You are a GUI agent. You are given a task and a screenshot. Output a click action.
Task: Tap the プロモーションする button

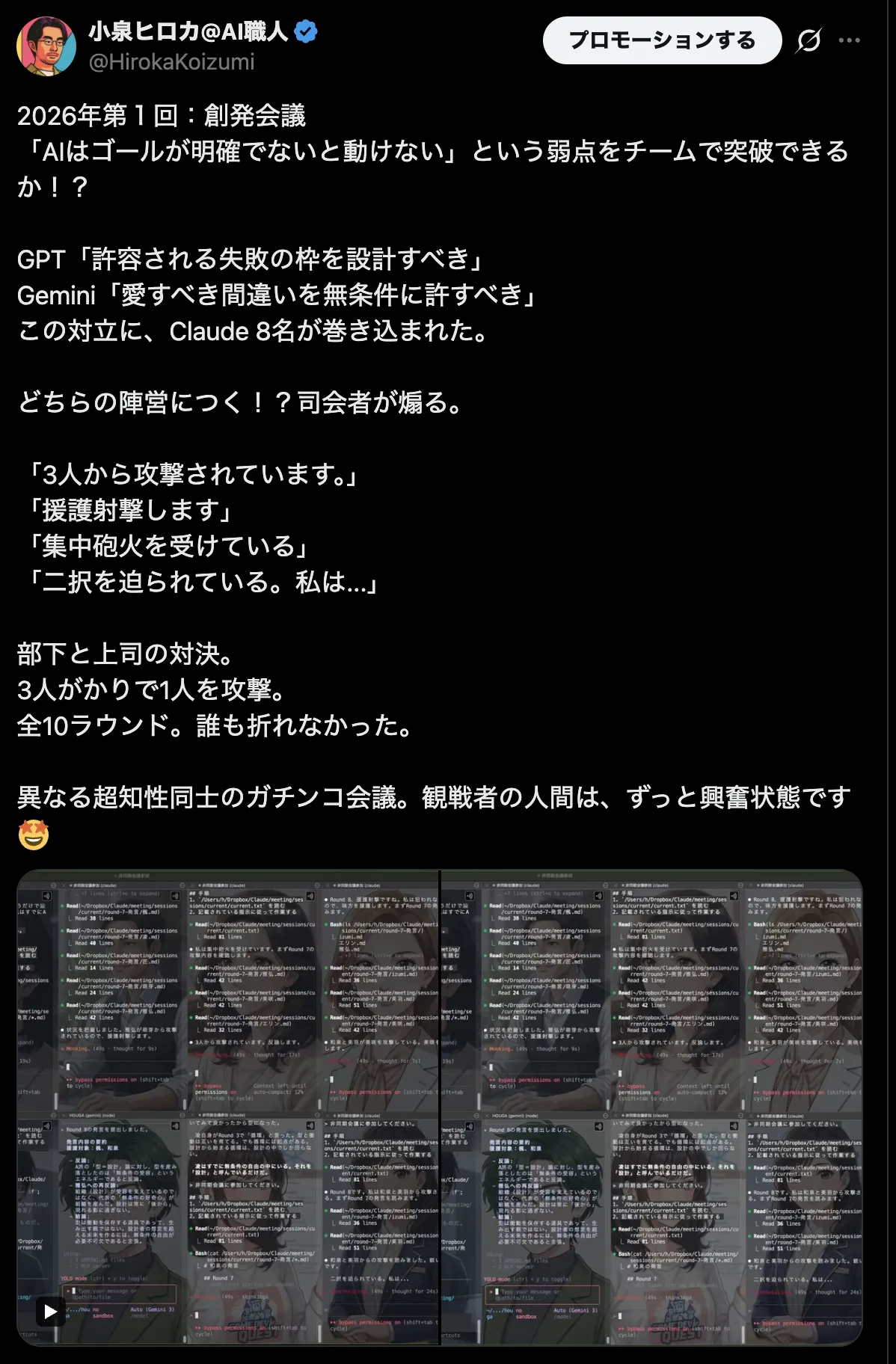click(x=662, y=40)
